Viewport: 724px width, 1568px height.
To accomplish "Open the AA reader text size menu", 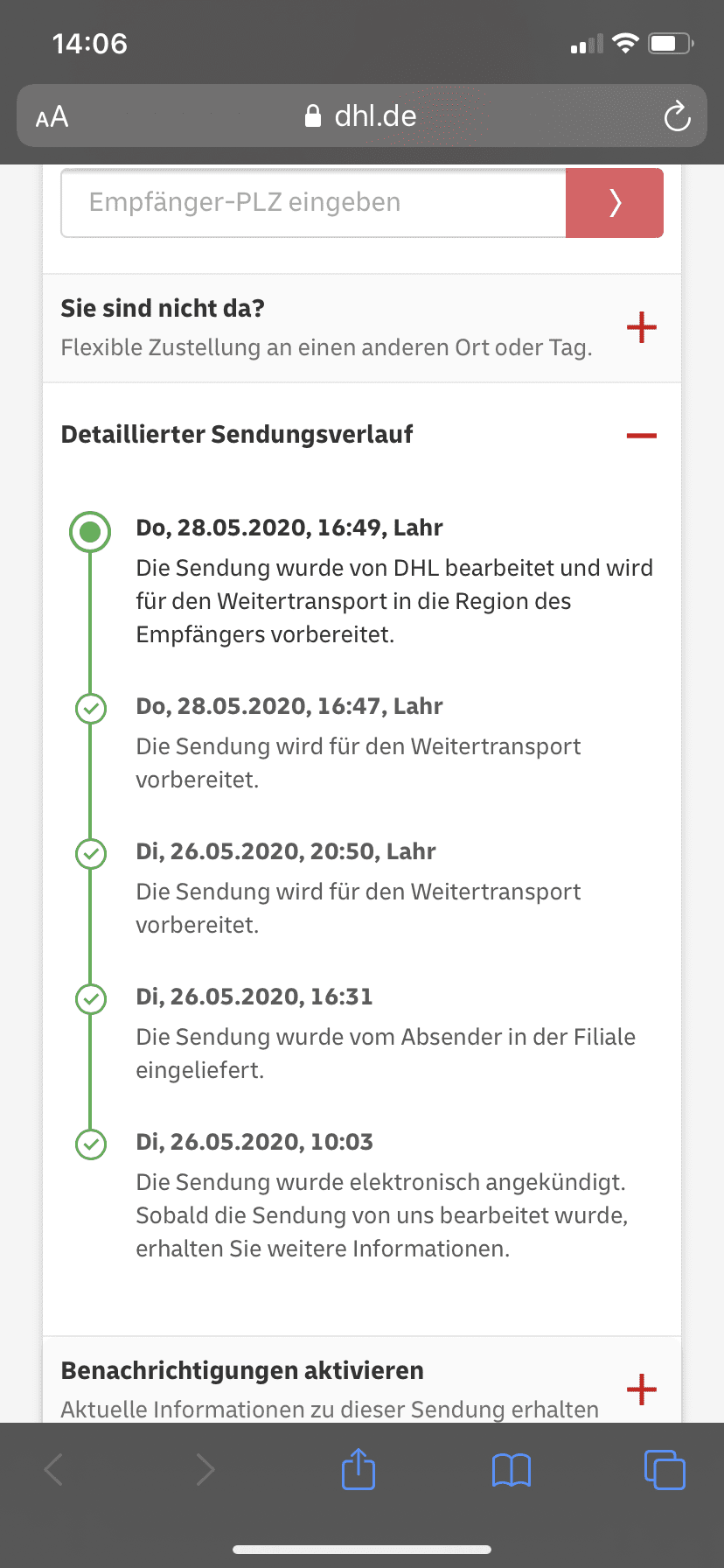I will pyautogui.click(x=52, y=116).
